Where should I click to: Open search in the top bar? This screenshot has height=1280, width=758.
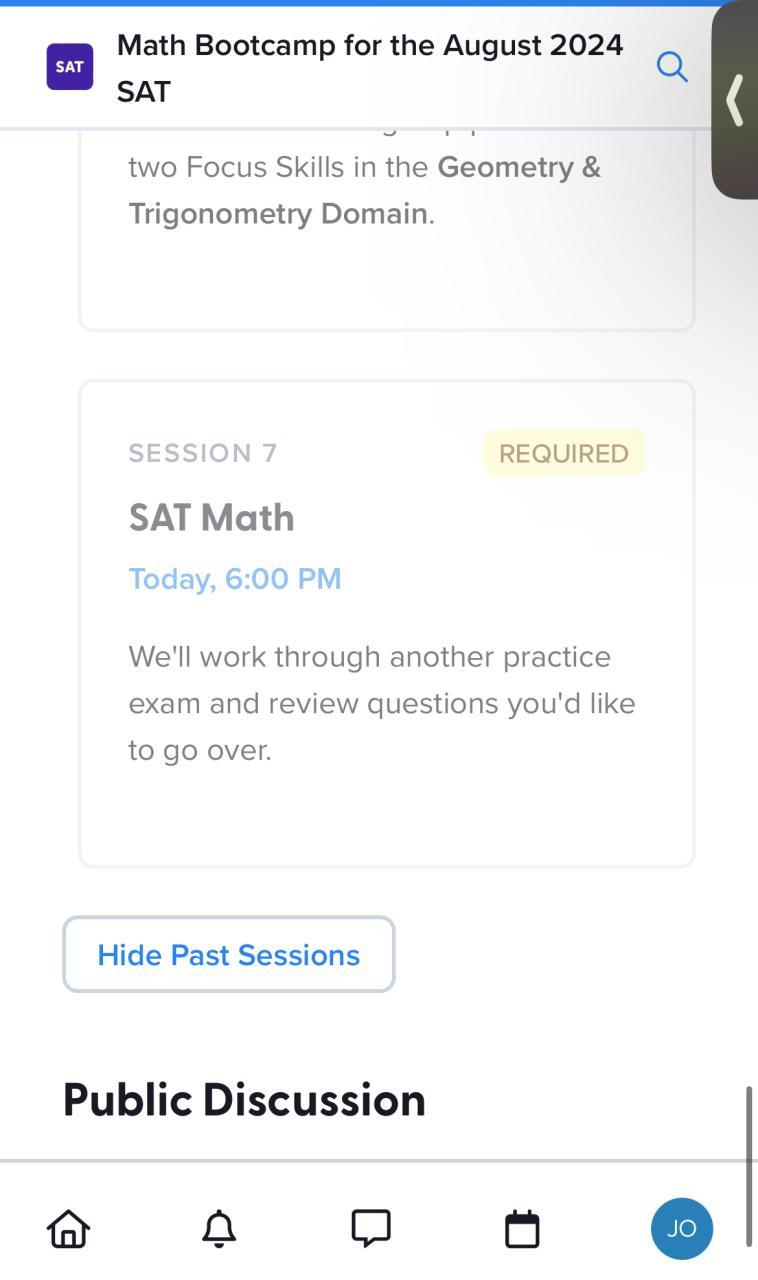(x=672, y=67)
